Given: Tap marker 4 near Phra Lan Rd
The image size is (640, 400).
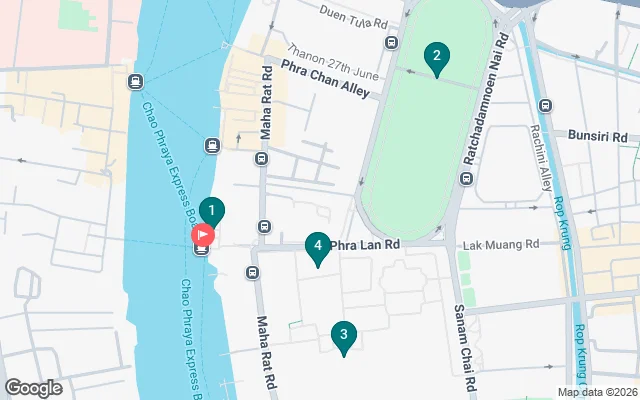Looking at the screenshot, I should tap(317, 245).
